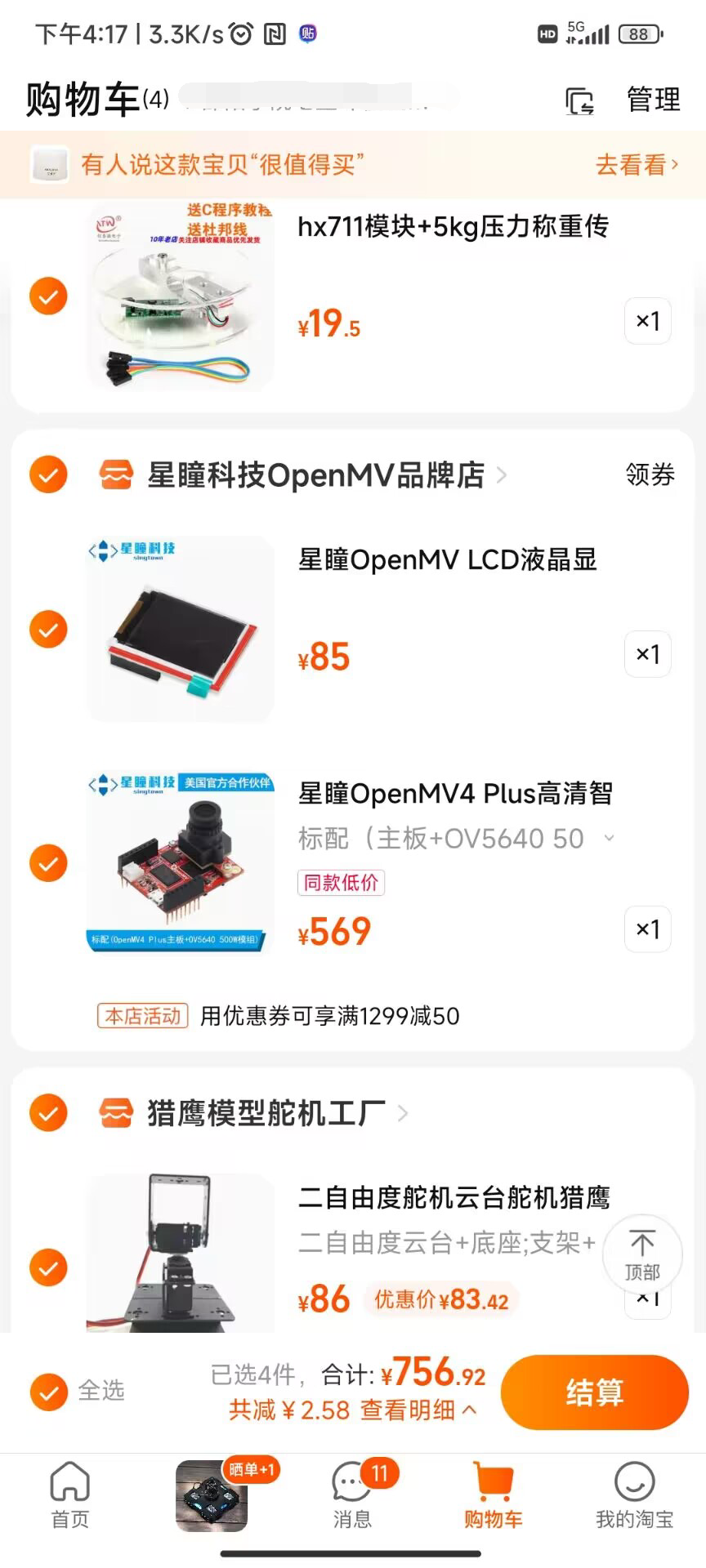Tap 结算 to check out

[594, 1392]
